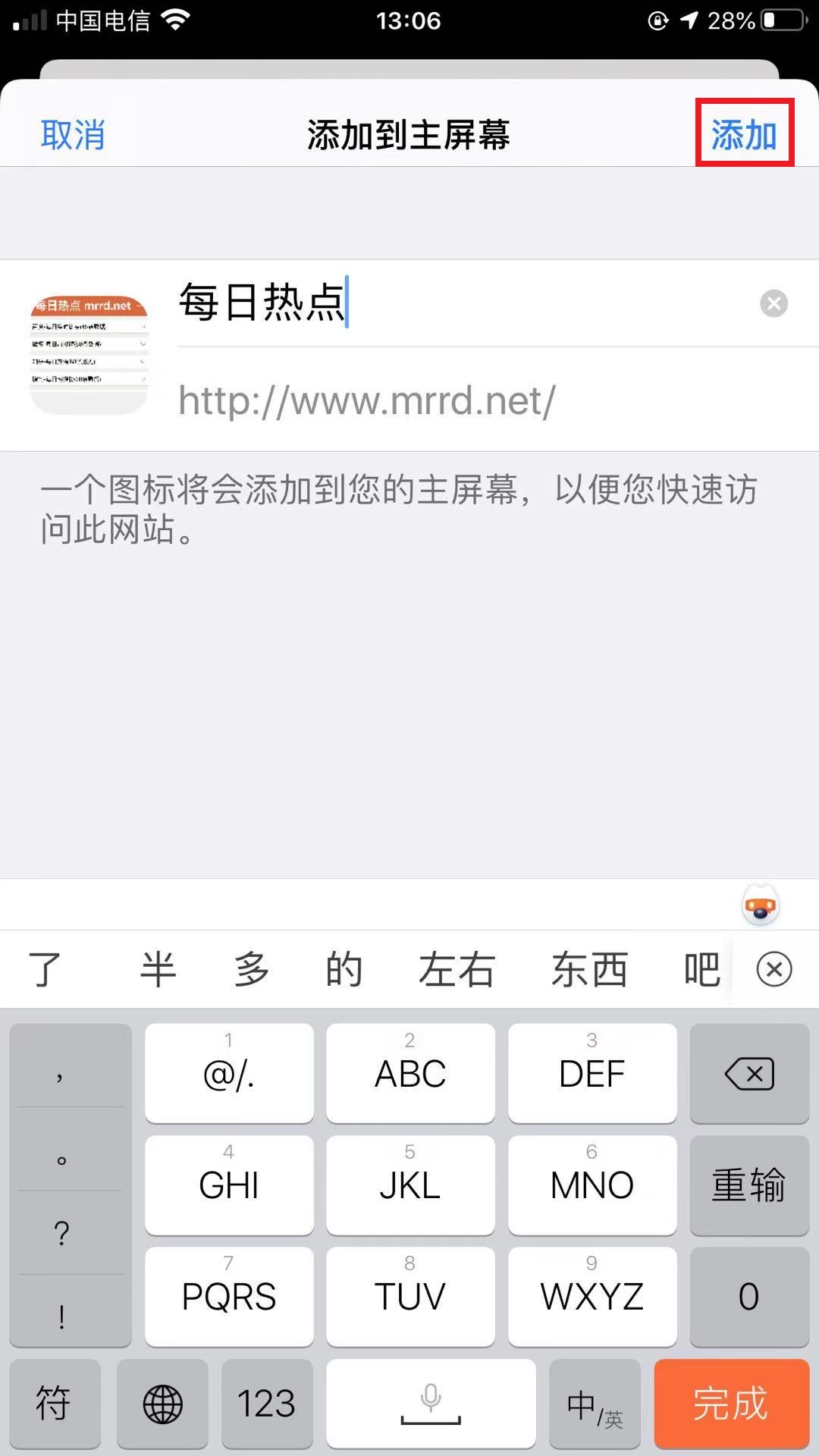Edit the 每日热点 title field
Viewport: 819px width, 1456px height.
click(x=455, y=303)
